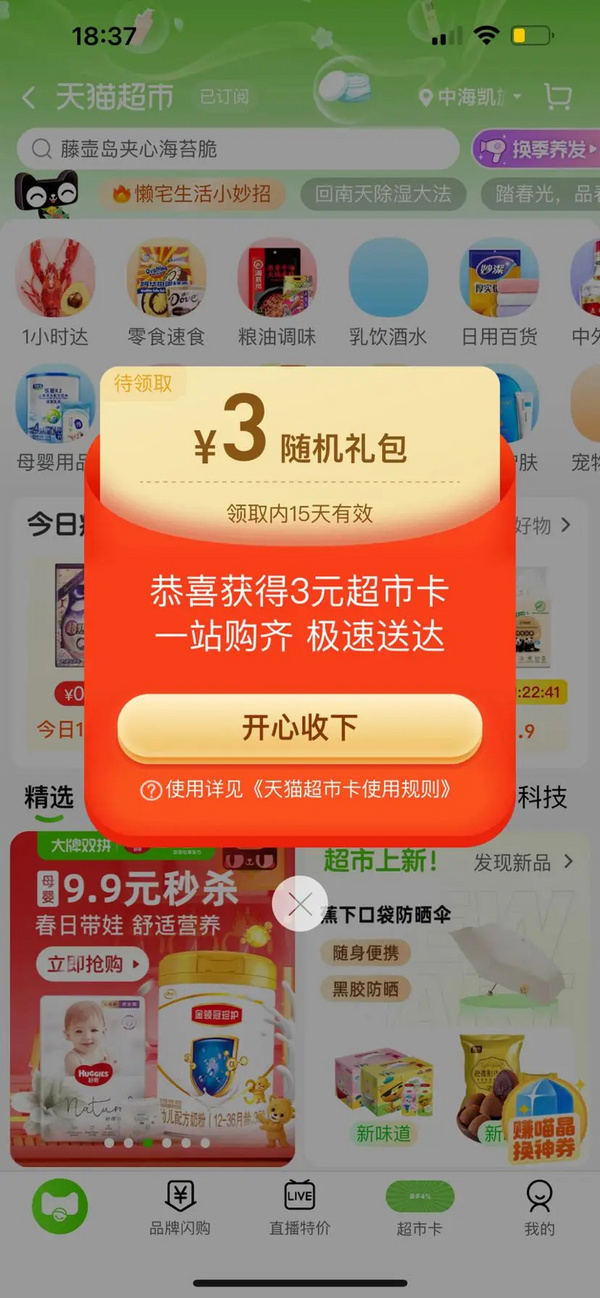Screen dimensions: 600x1298
Task: Change delivery location 中海凯
Action: pyautogui.click(x=470, y=97)
